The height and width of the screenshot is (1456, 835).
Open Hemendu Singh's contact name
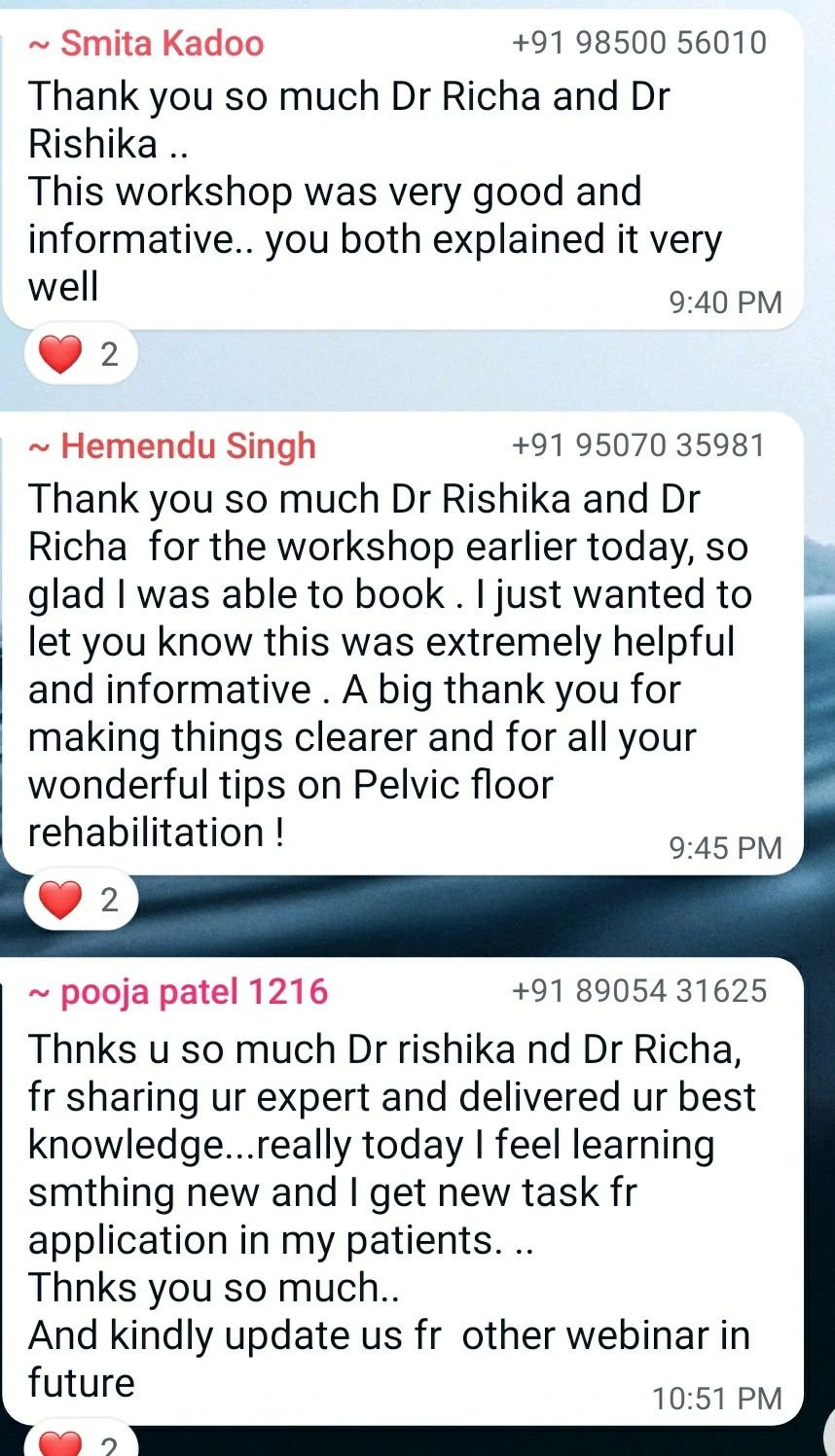187,446
